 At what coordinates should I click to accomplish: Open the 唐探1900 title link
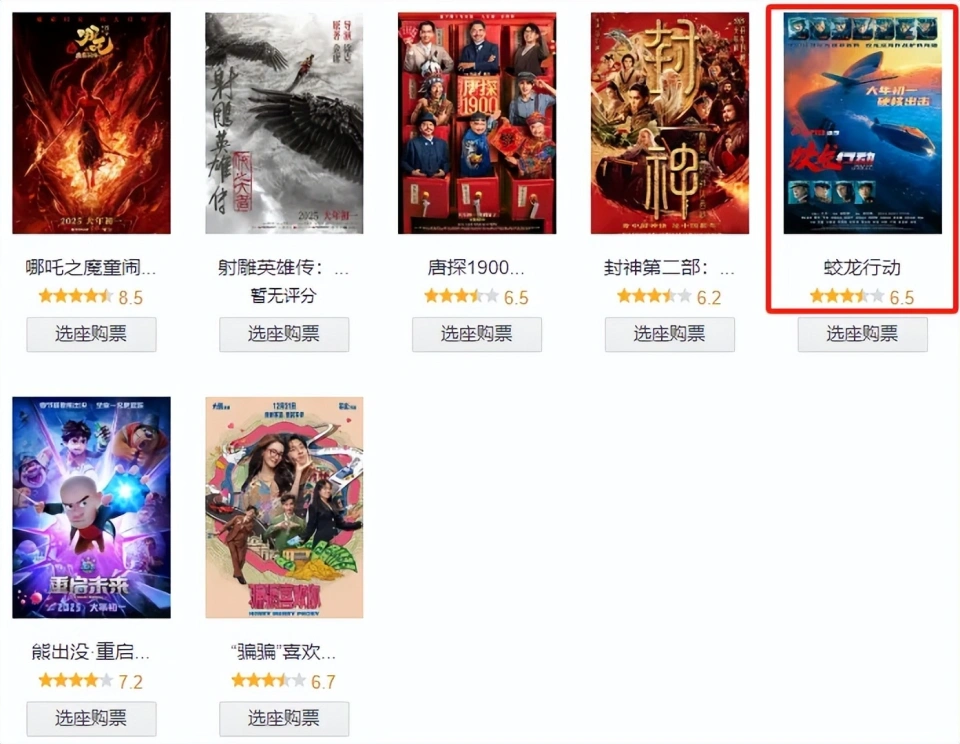pyautogui.click(x=475, y=268)
